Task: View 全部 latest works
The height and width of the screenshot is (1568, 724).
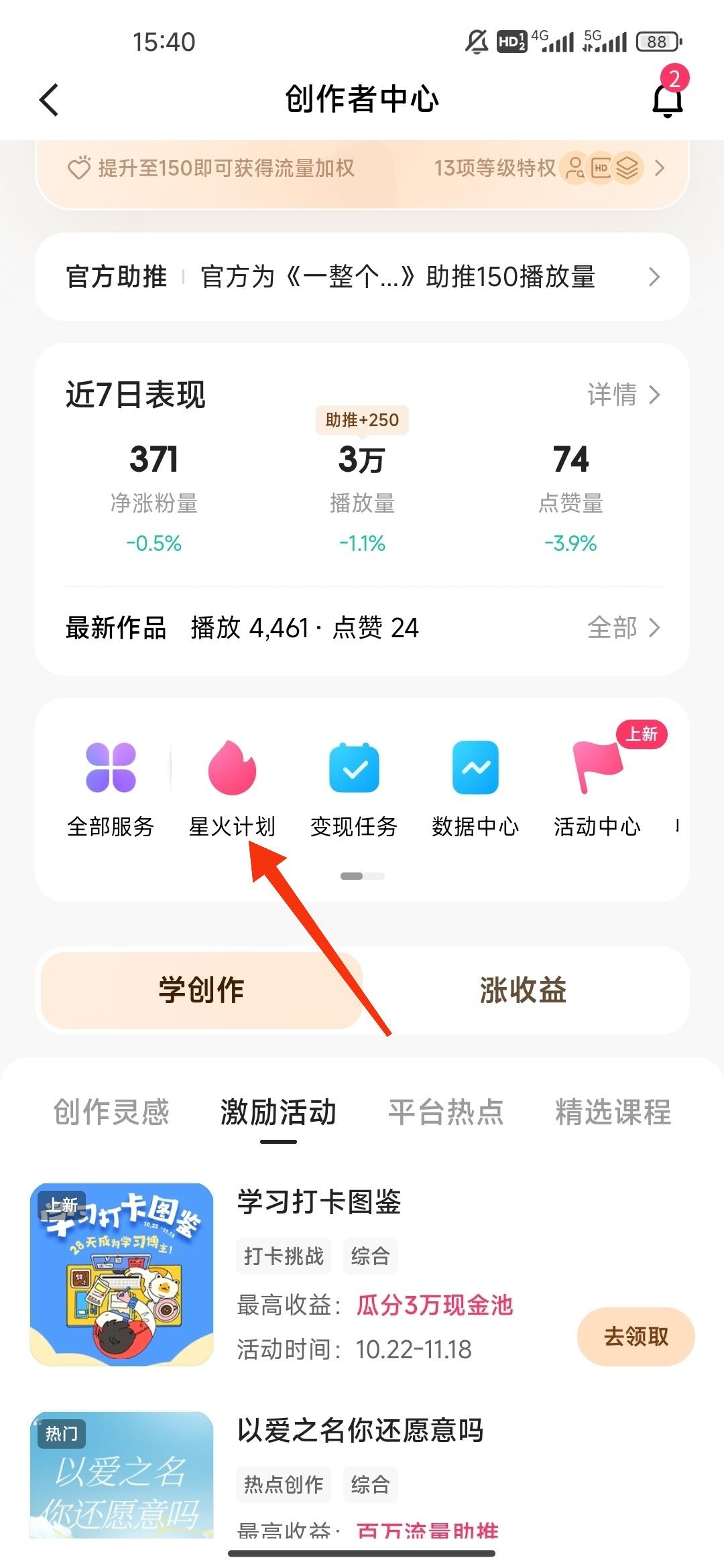Action: coord(623,628)
